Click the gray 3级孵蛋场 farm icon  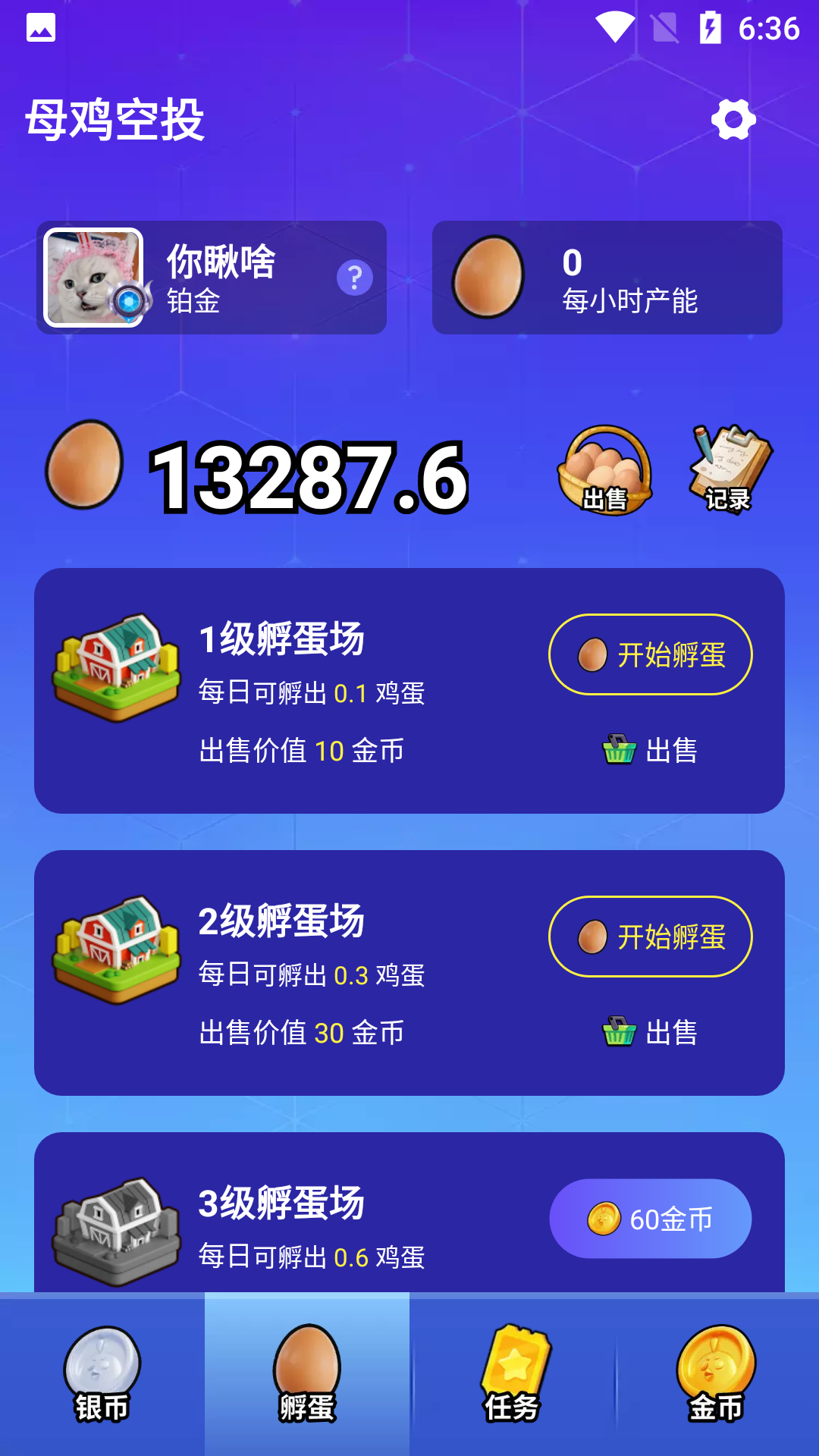pyautogui.click(x=115, y=1228)
